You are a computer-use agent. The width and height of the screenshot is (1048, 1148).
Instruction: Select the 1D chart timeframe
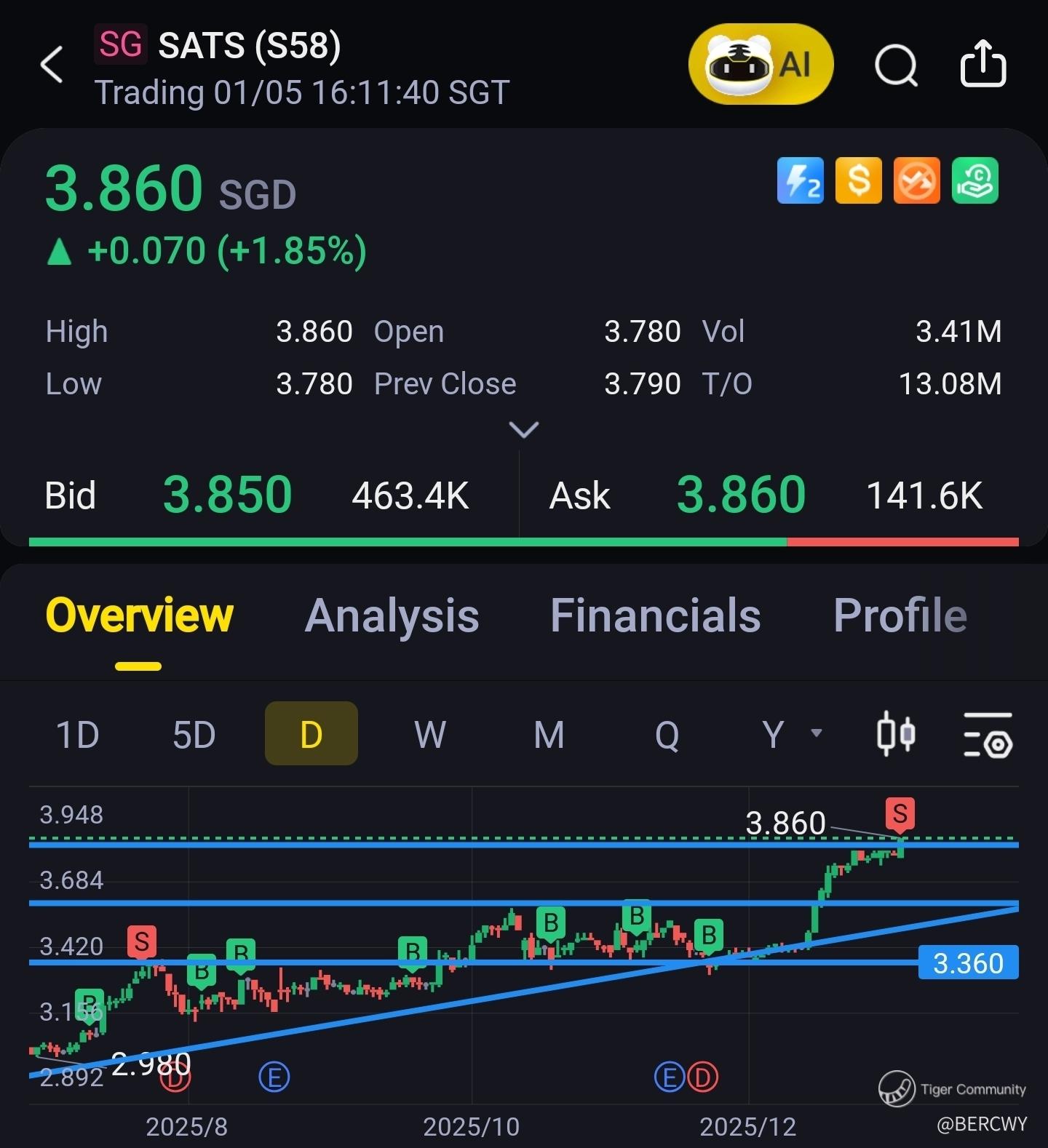[77, 735]
